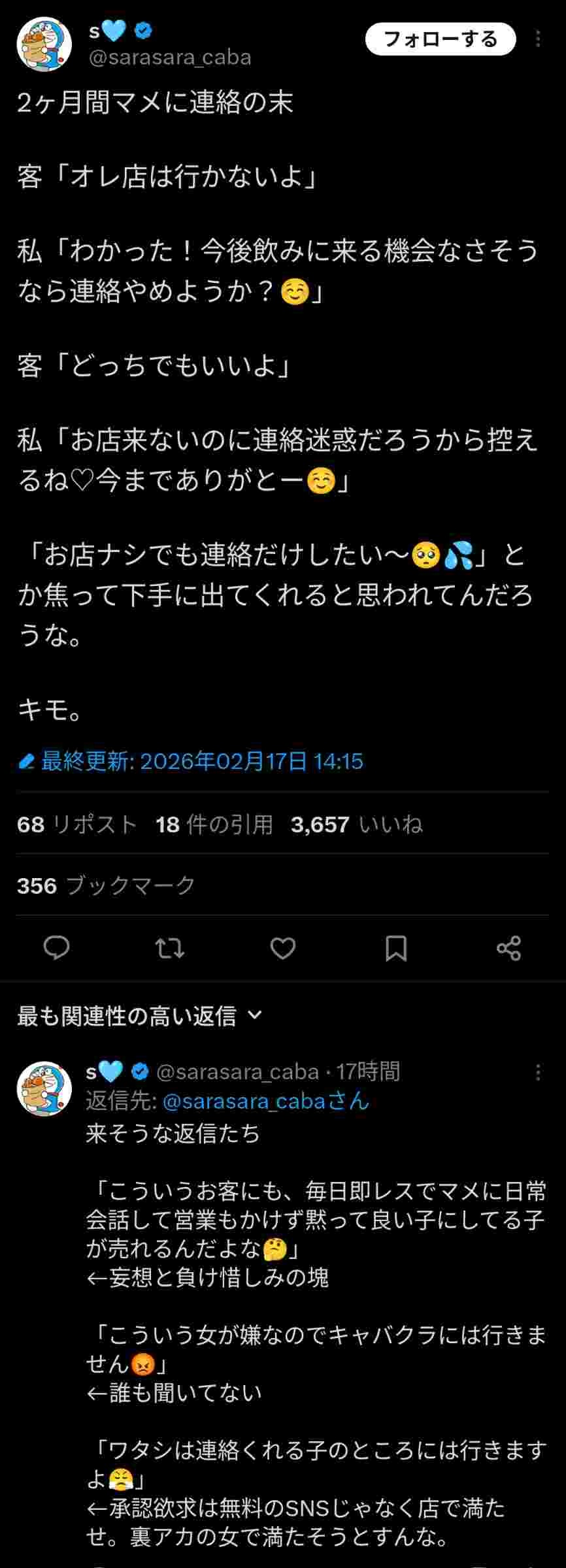Screen dimensions: 566x1568
Task: Repost the main post
Action: pyautogui.click(x=169, y=948)
